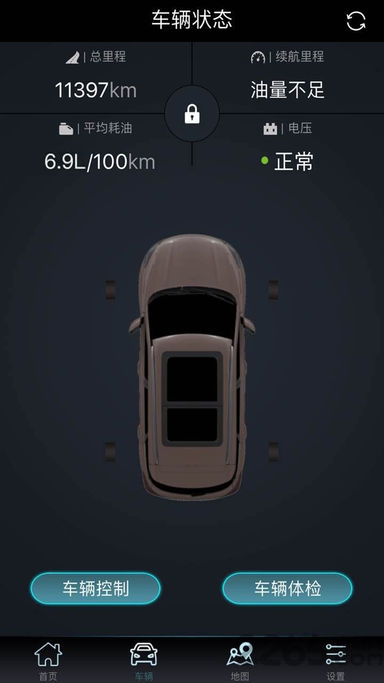The width and height of the screenshot is (384, 683).
Task: Select the 车辆 vehicle tab
Action: click(144, 661)
